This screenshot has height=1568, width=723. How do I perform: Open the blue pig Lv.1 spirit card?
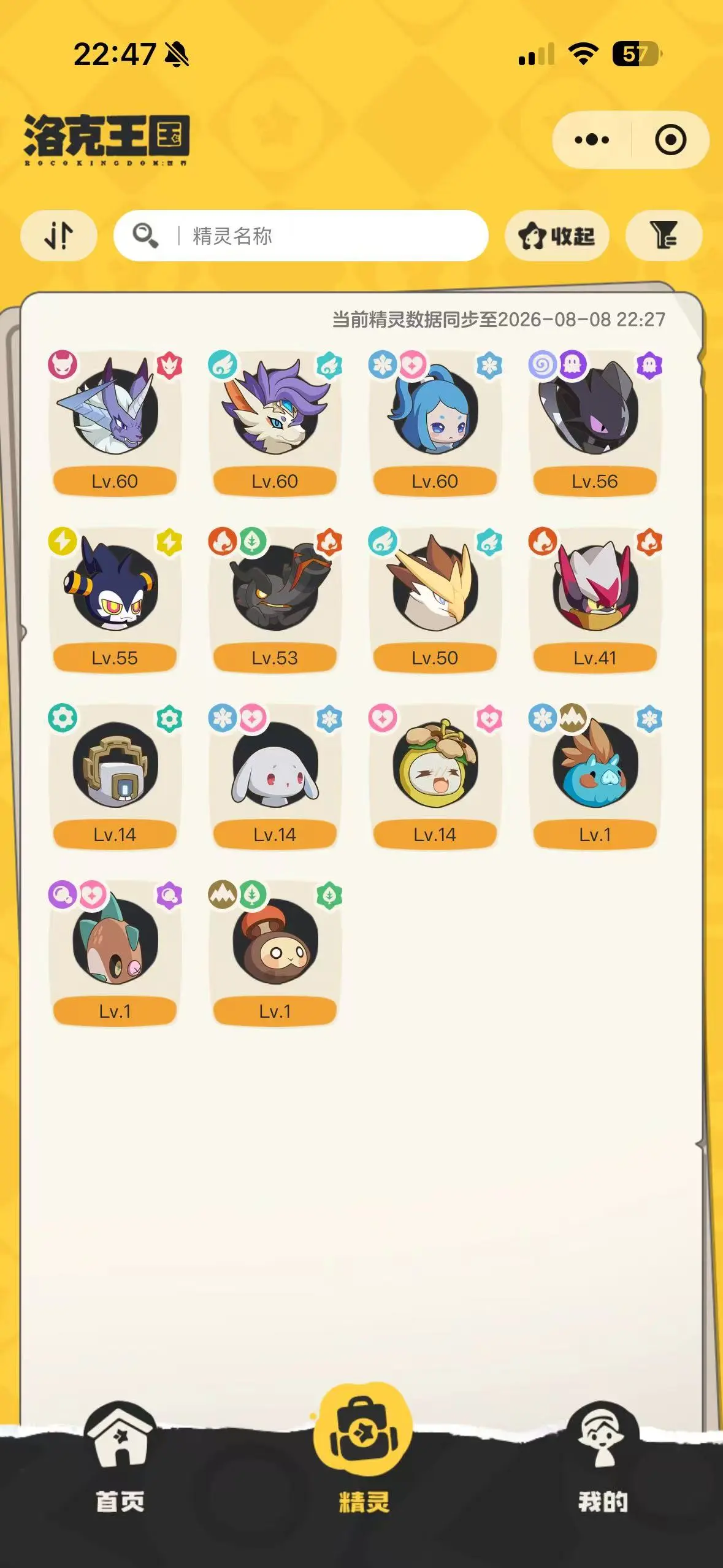coord(595,777)
